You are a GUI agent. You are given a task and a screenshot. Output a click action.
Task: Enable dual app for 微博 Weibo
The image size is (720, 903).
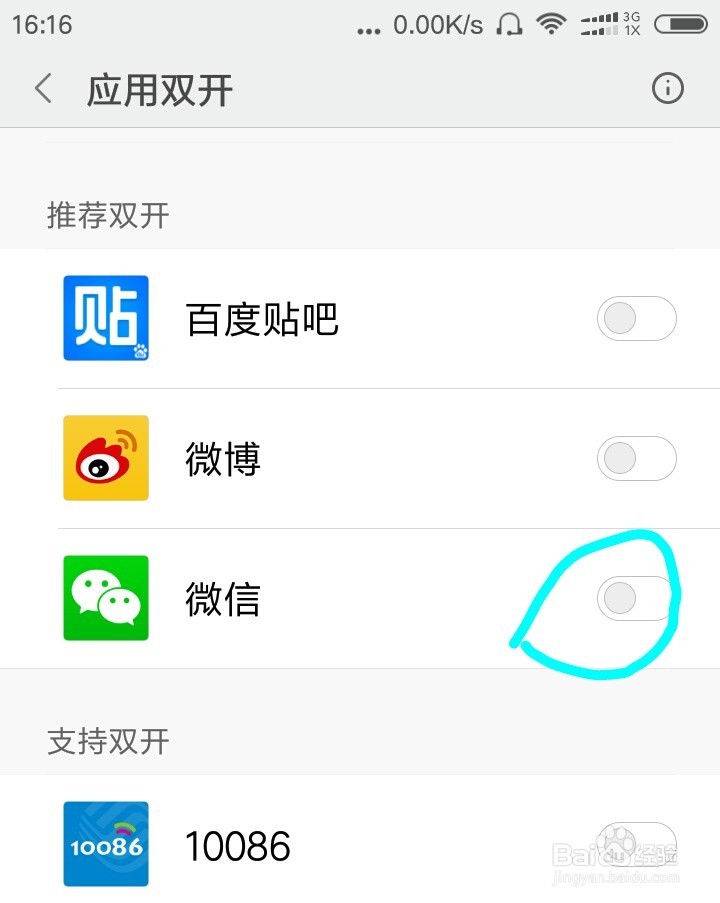[636, 457]
